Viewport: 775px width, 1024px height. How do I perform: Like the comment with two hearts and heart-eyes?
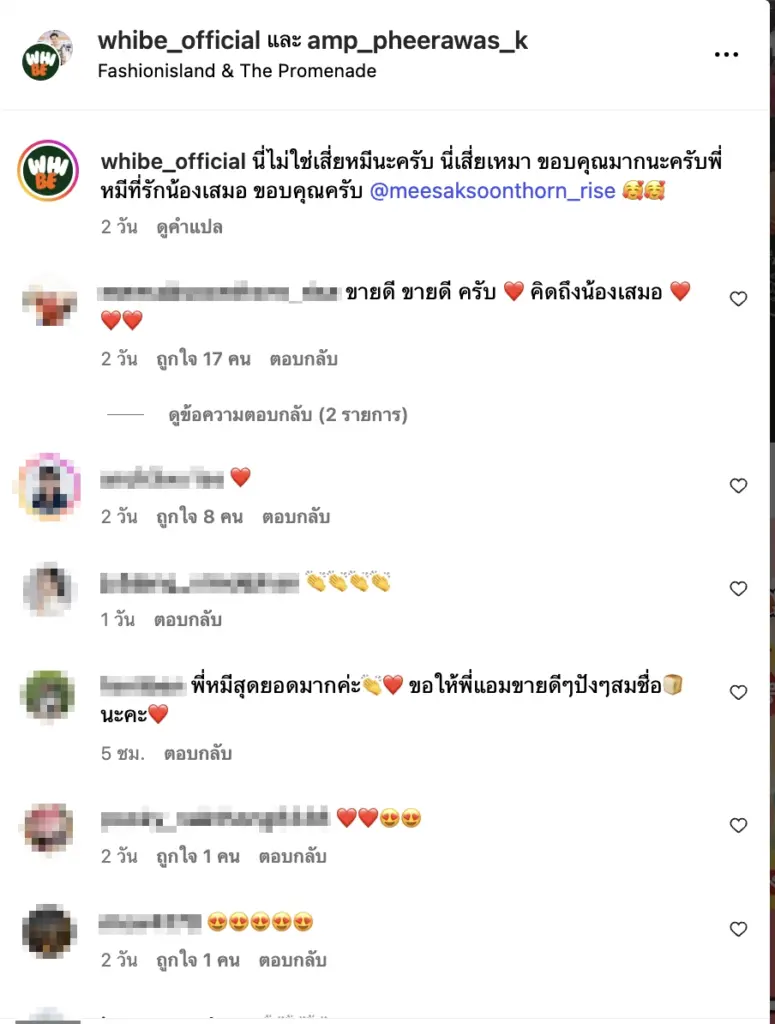tap(738, 826)
